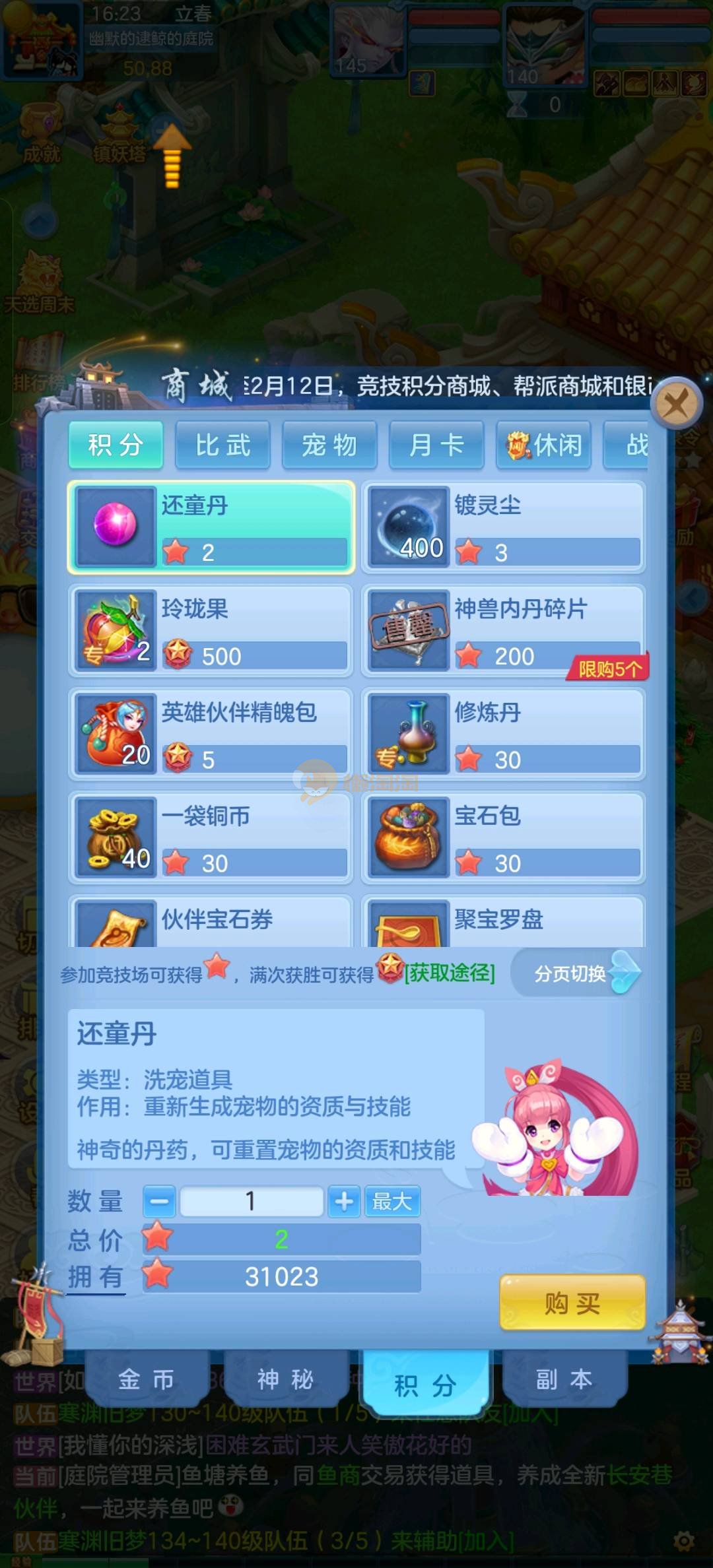Viewport: 713px width, 1568px height.
Task: Switch to the 金币 shop tab
Action: point(146,1379)
